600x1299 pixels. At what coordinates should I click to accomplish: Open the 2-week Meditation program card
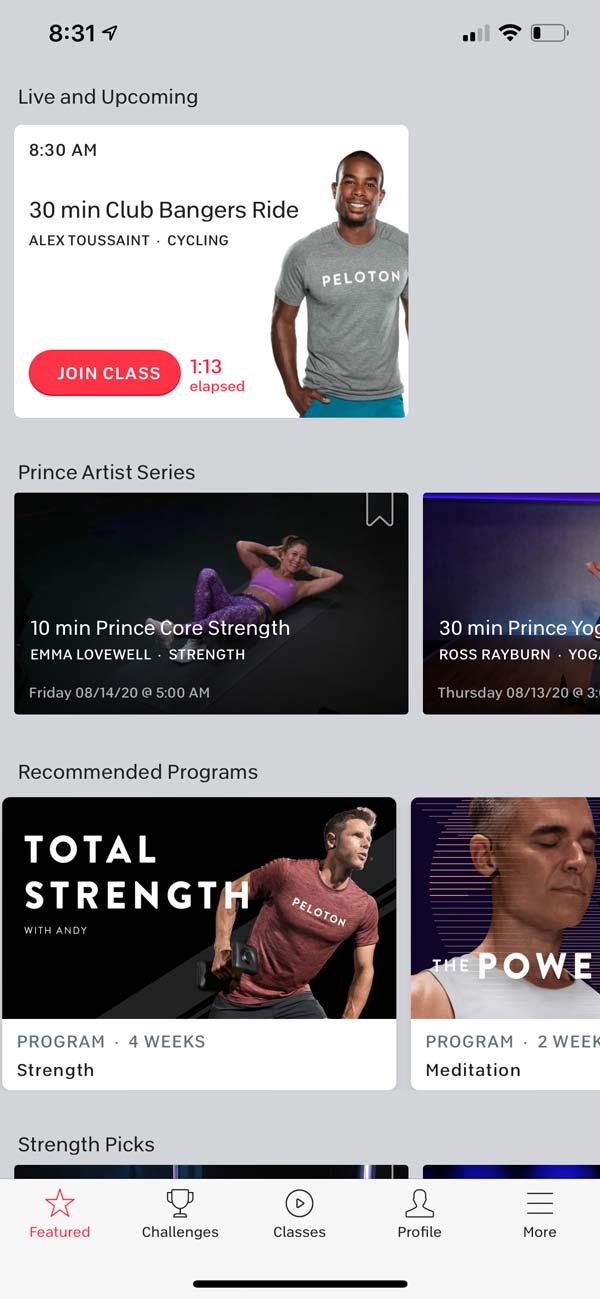pyautogui.click(x=505, y=943)
